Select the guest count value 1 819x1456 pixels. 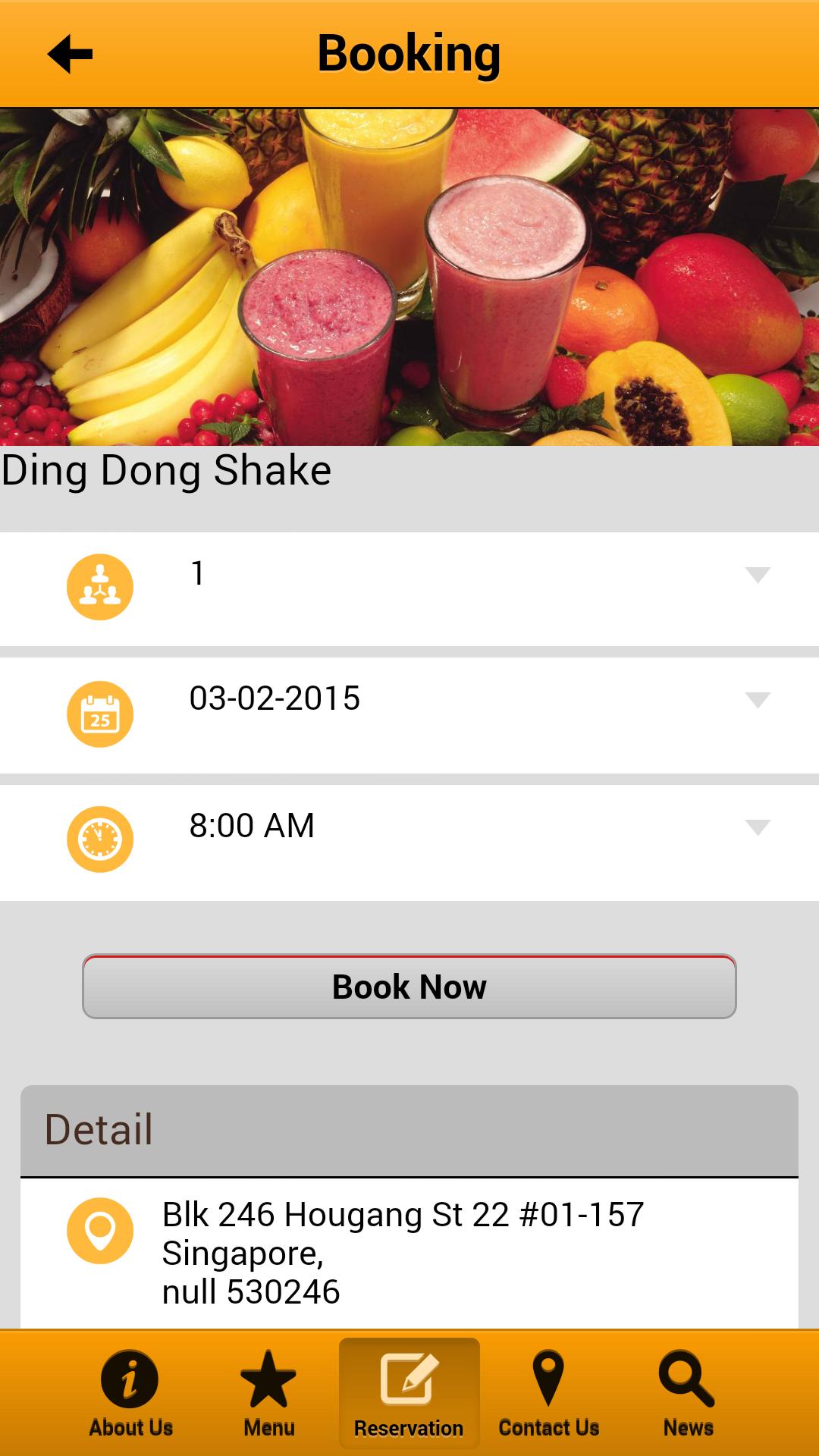pos(196,575)
